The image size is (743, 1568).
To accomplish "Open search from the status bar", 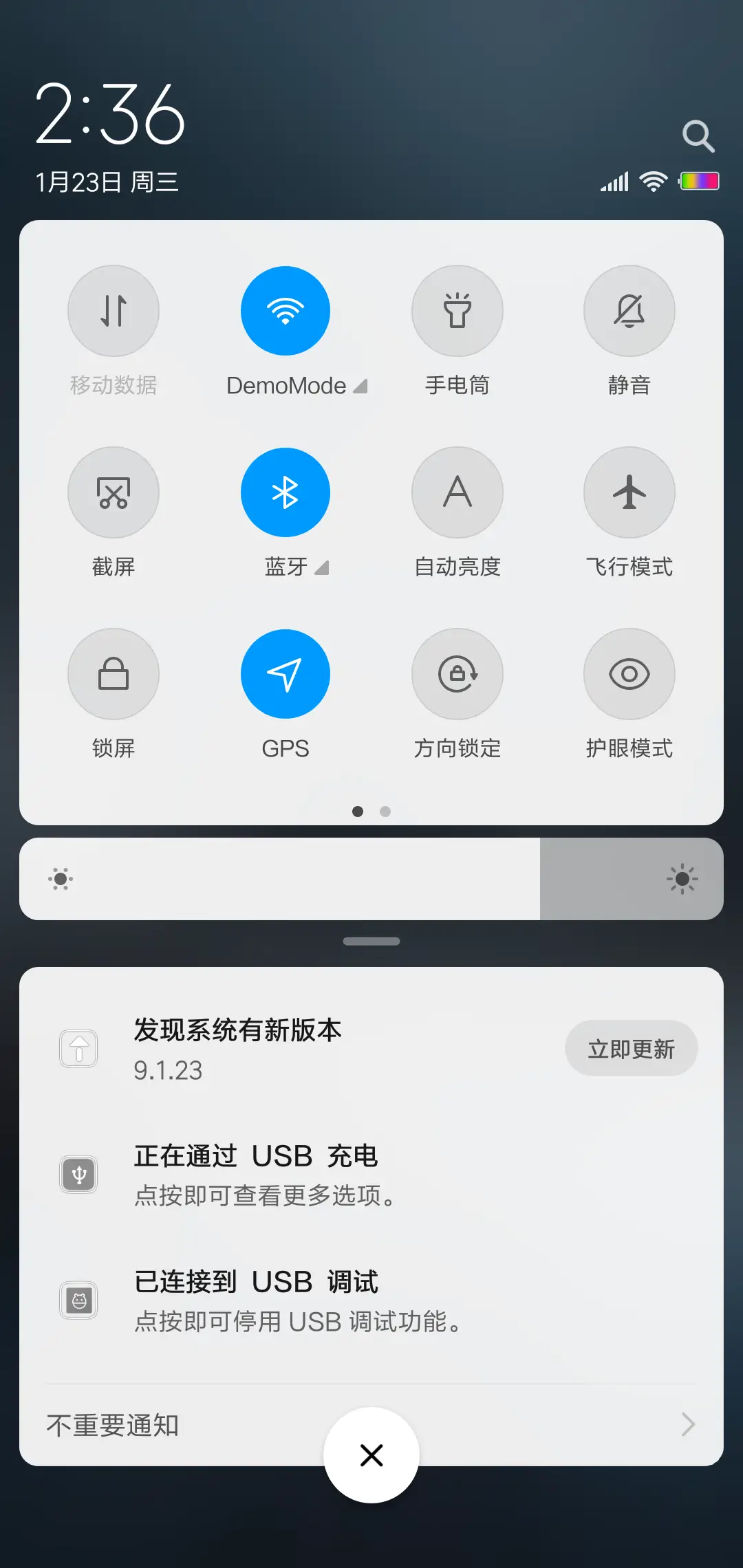I will tap(699, 135).
